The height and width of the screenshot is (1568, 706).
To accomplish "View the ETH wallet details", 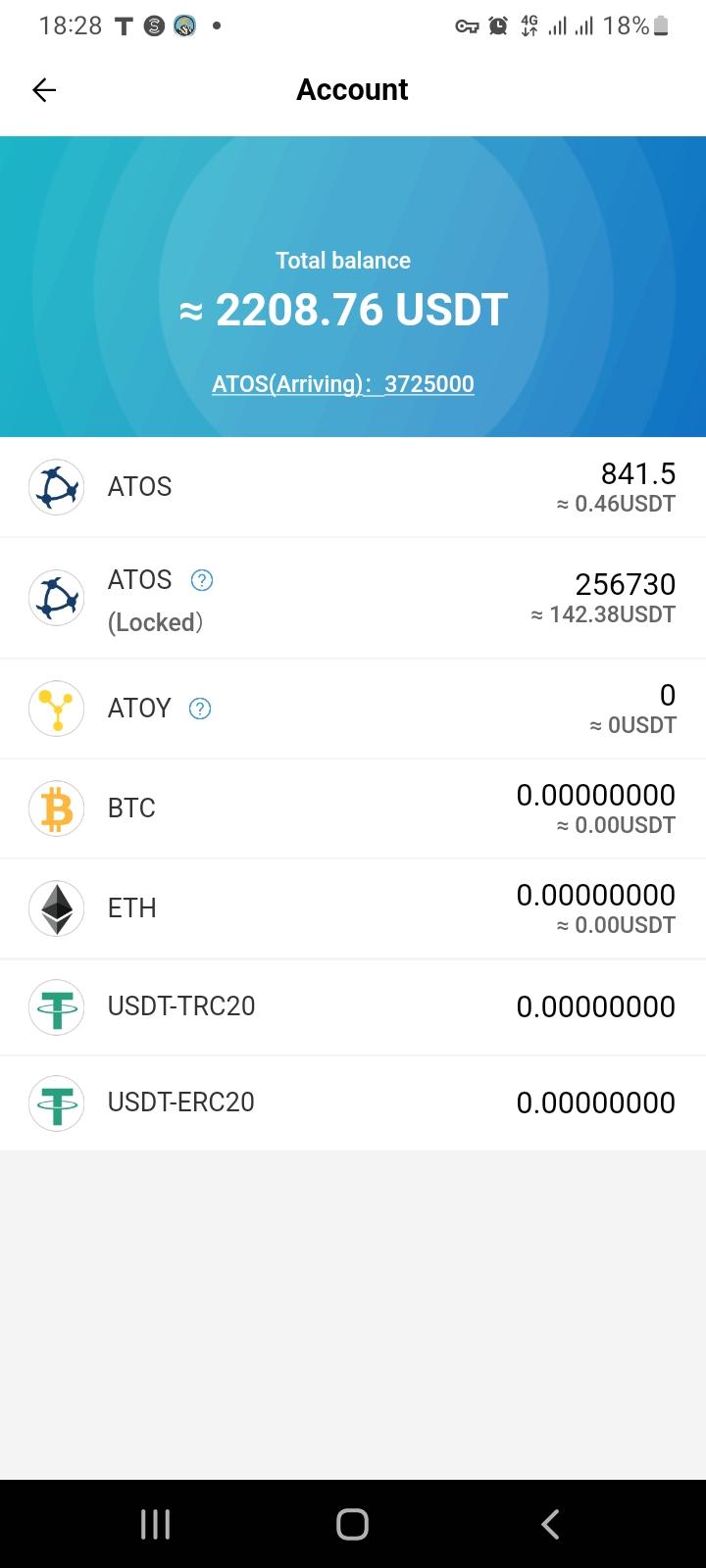I will coord(353,908).
